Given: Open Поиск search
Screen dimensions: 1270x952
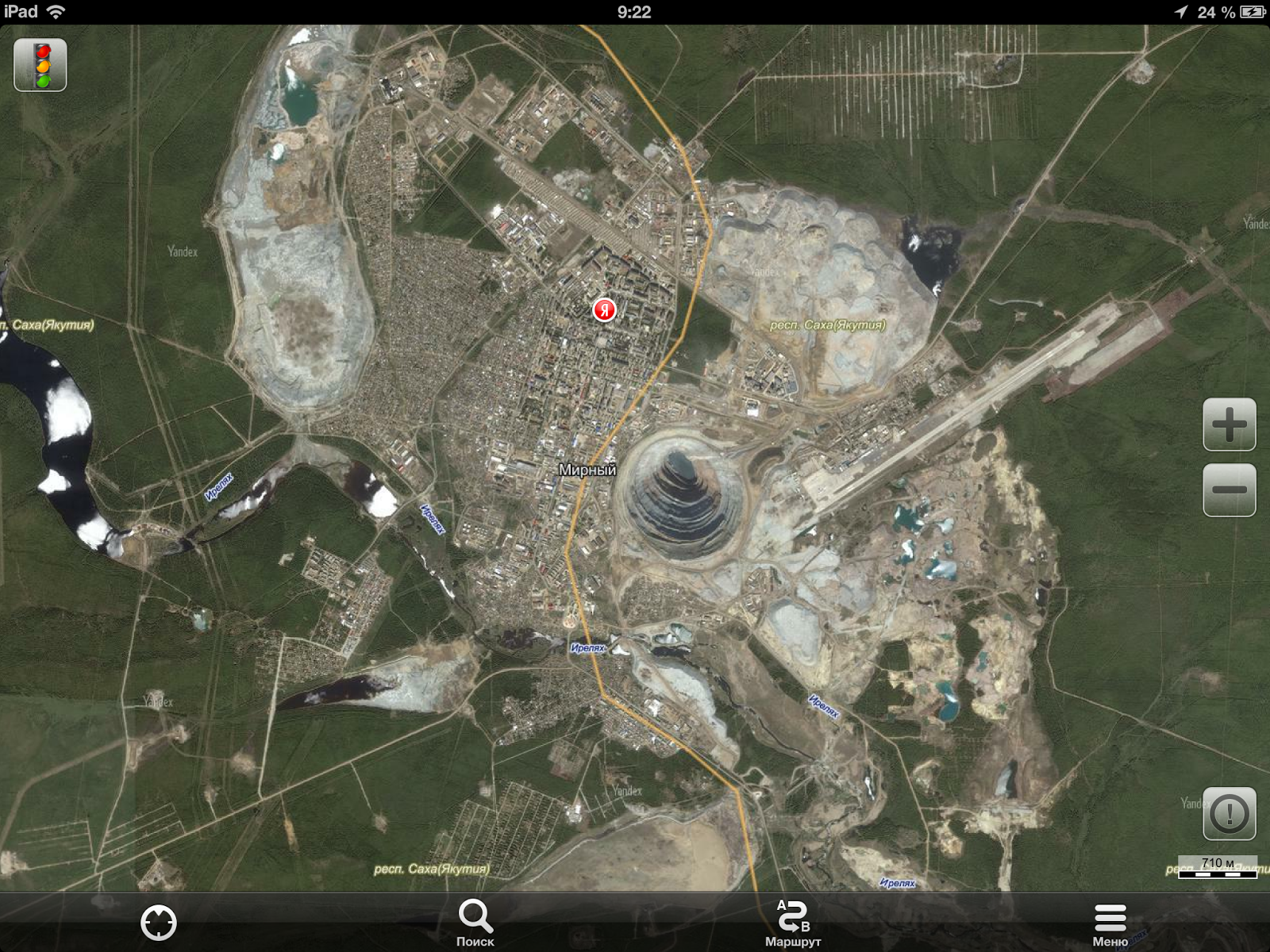Looking at the screenshot, I should (x=475, y=923).
